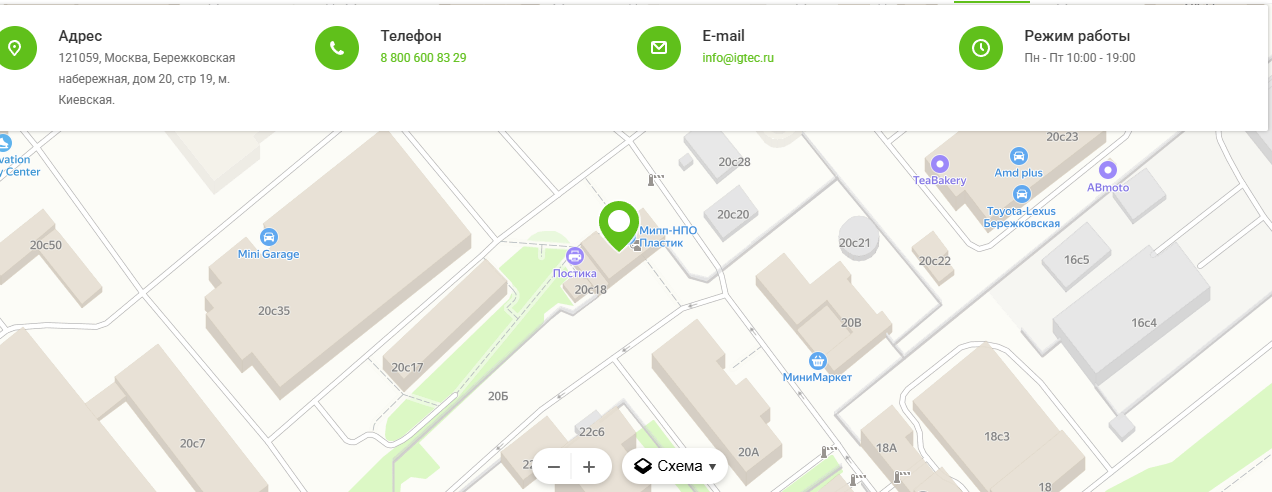
Task: Open the Mini Garage place marker
Action: pos(268,237)
